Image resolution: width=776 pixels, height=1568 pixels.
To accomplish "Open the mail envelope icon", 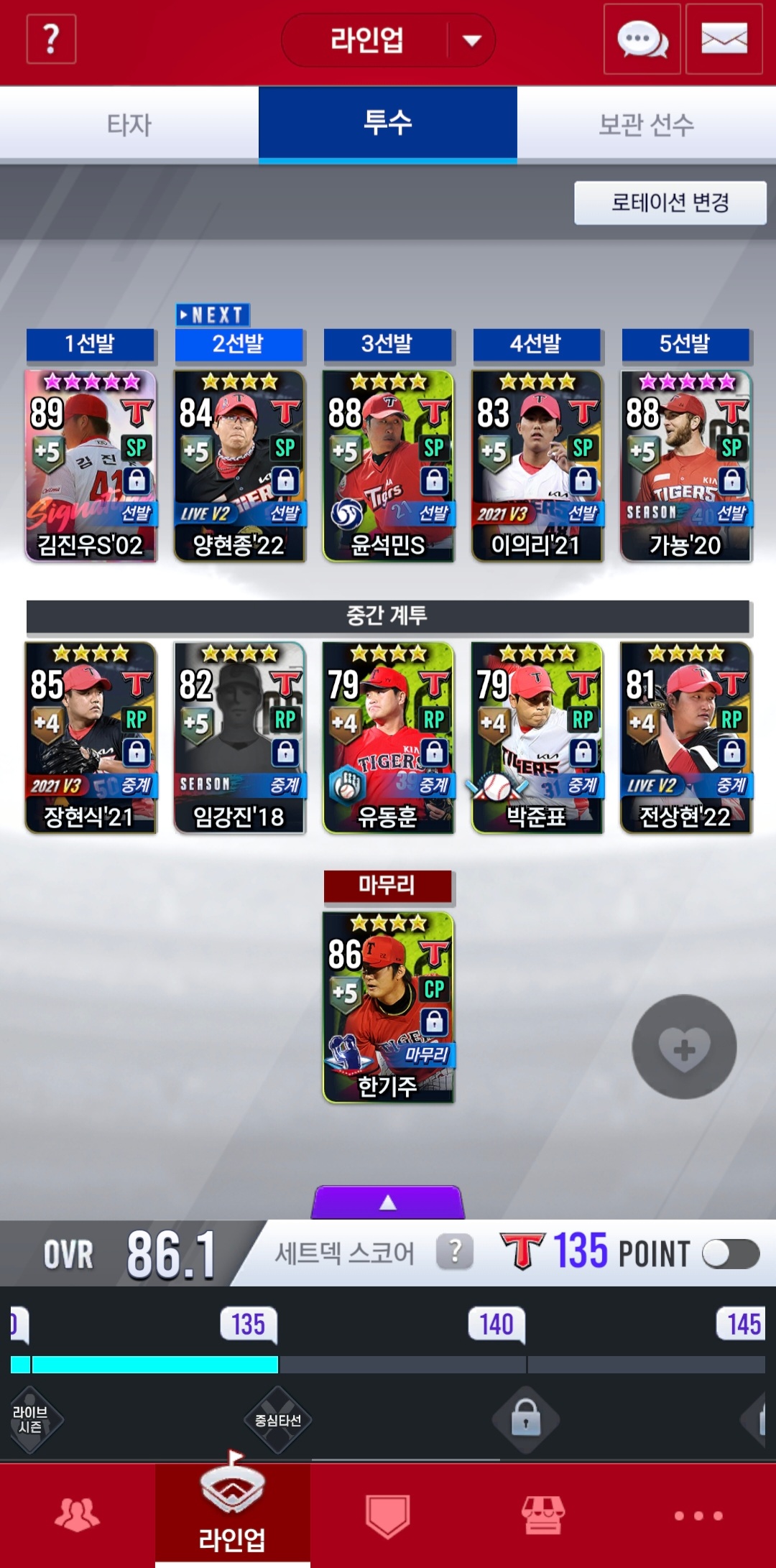I will point(724,39).
